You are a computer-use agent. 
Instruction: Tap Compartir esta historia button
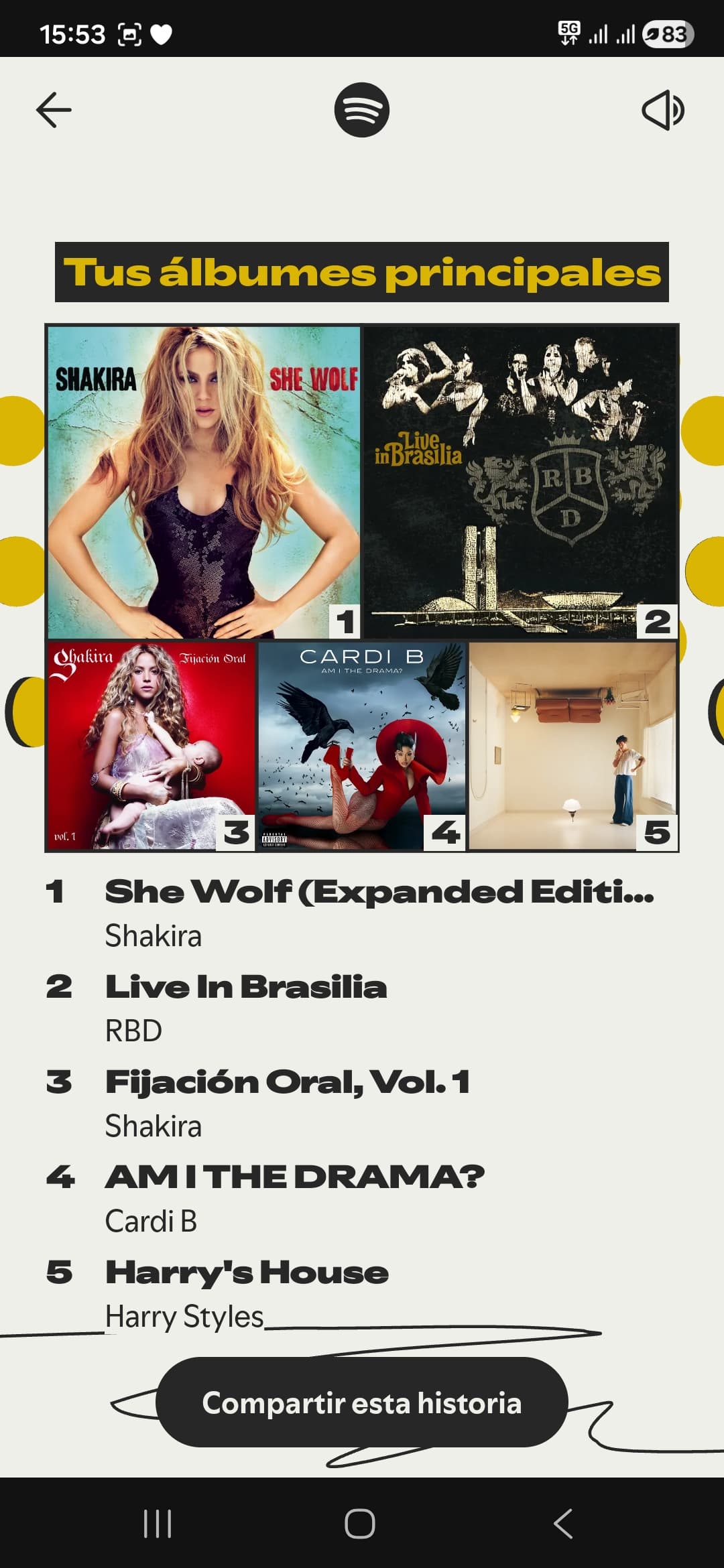point(362,1402)
